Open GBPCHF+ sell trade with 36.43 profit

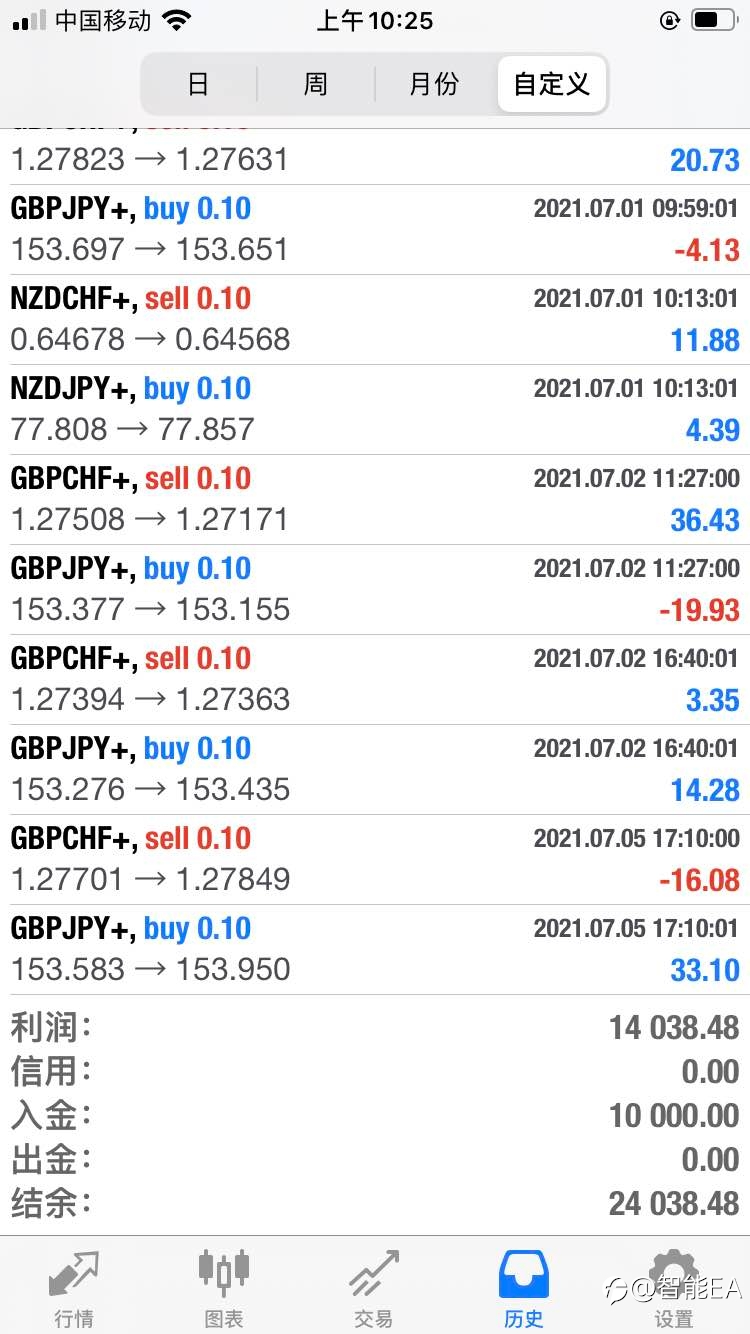coord(375,500)
